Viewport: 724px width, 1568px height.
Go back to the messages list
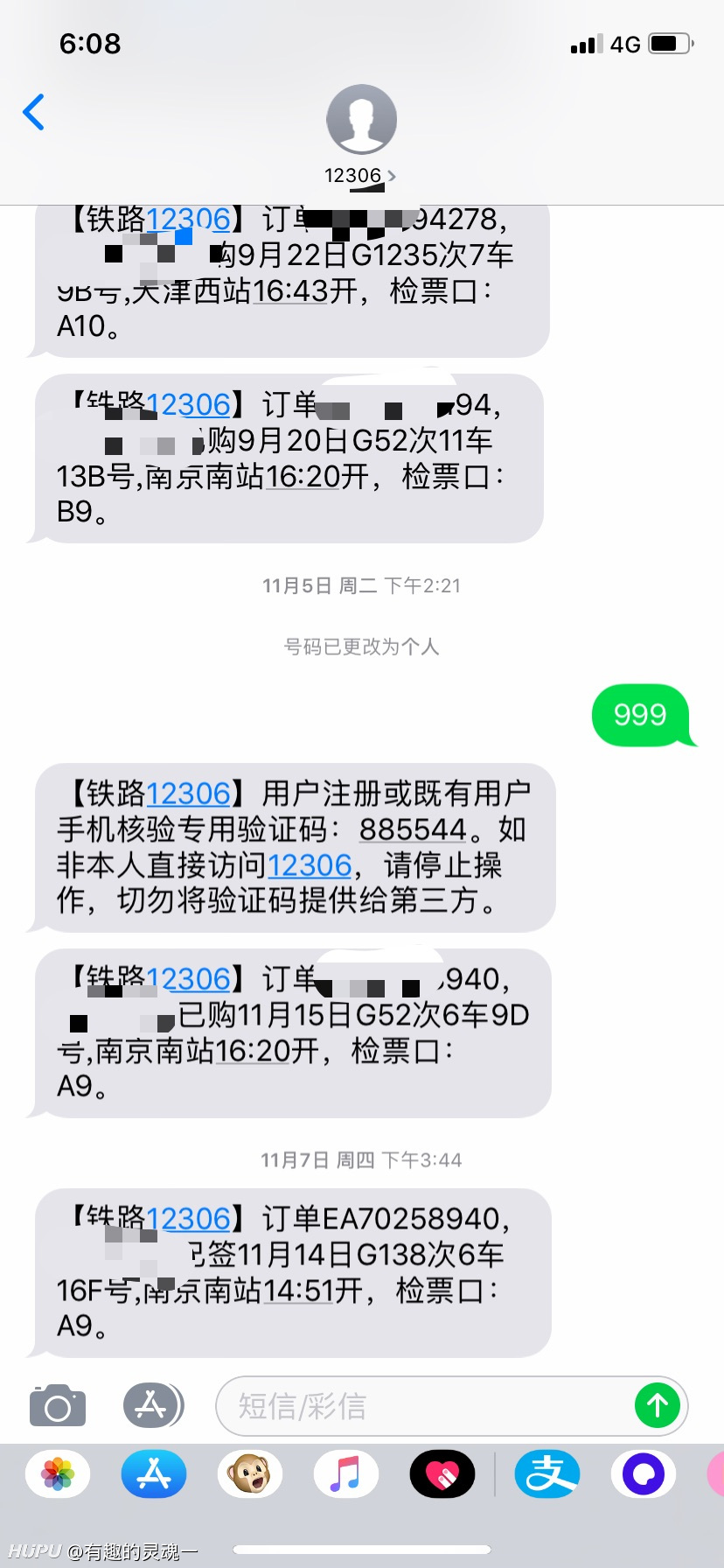pyautogui.click(x=33, y=112)
